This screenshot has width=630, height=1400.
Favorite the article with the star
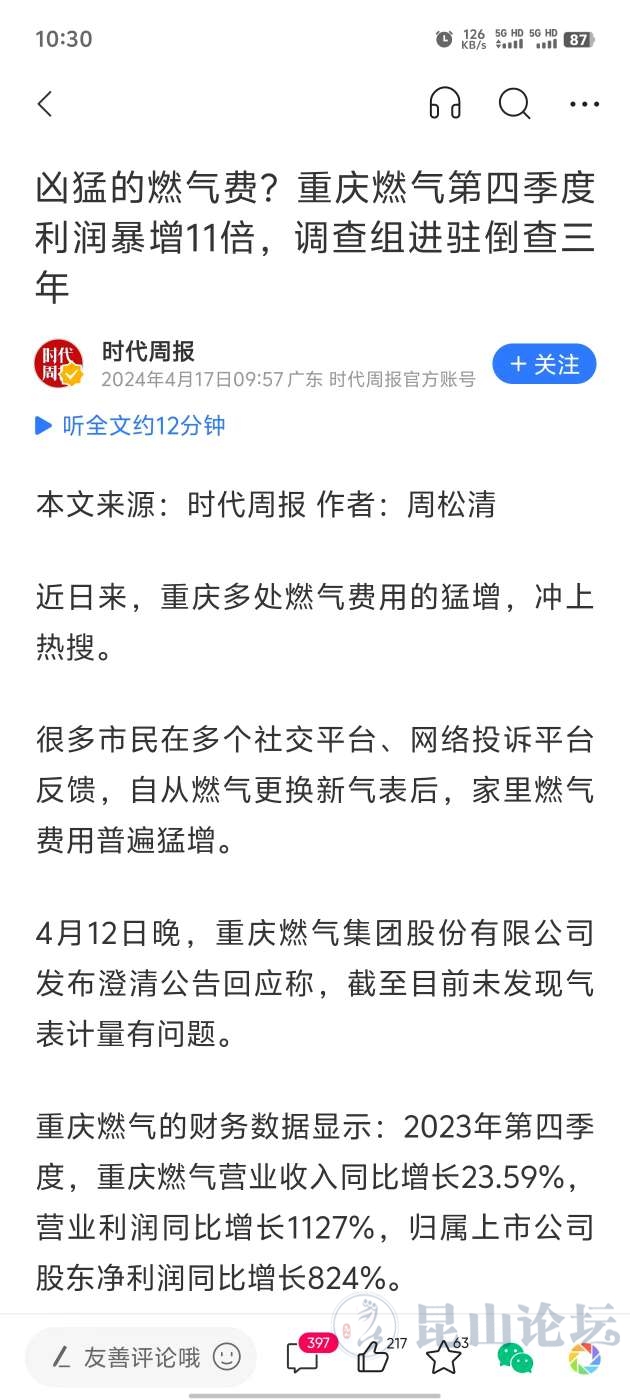pos(444,1357)
